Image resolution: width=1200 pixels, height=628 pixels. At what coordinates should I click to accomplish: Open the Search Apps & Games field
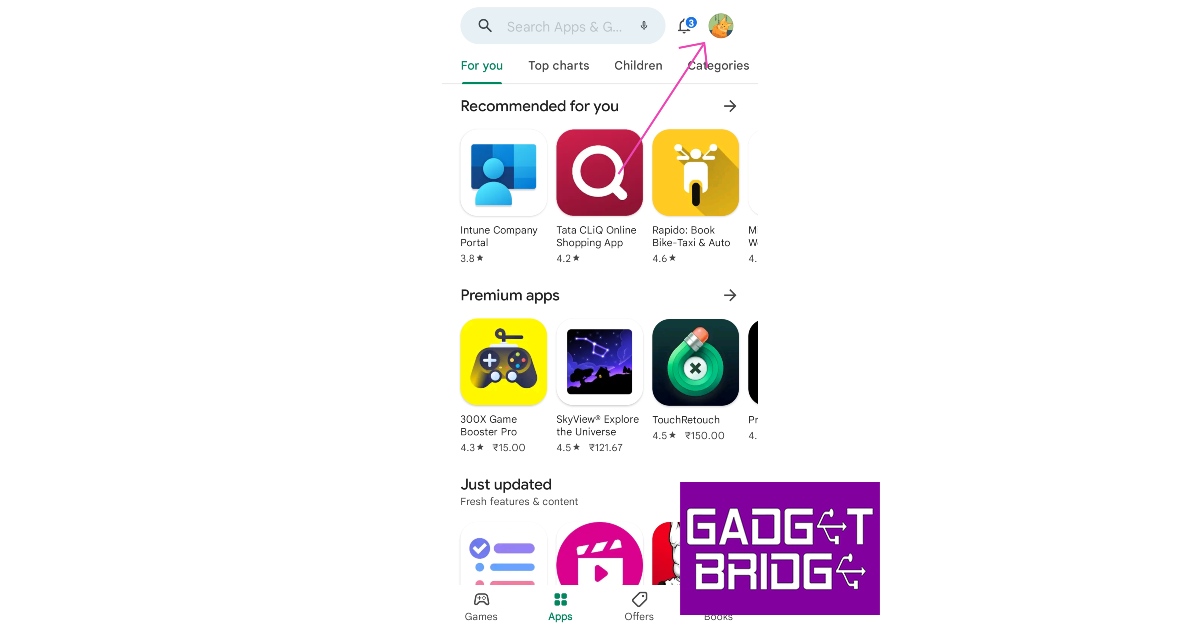pos(560,27)
